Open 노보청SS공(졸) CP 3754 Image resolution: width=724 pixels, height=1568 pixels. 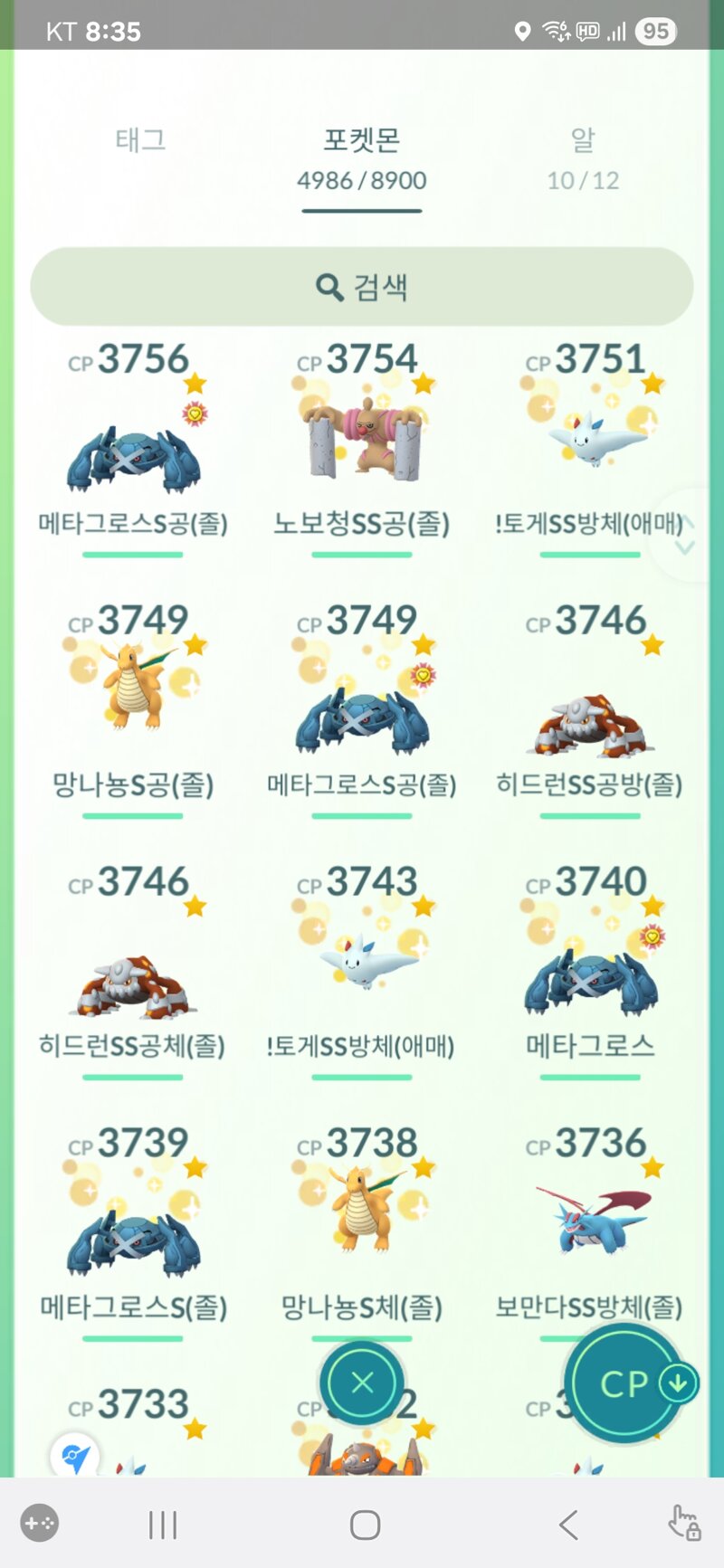tap(362, 448)
